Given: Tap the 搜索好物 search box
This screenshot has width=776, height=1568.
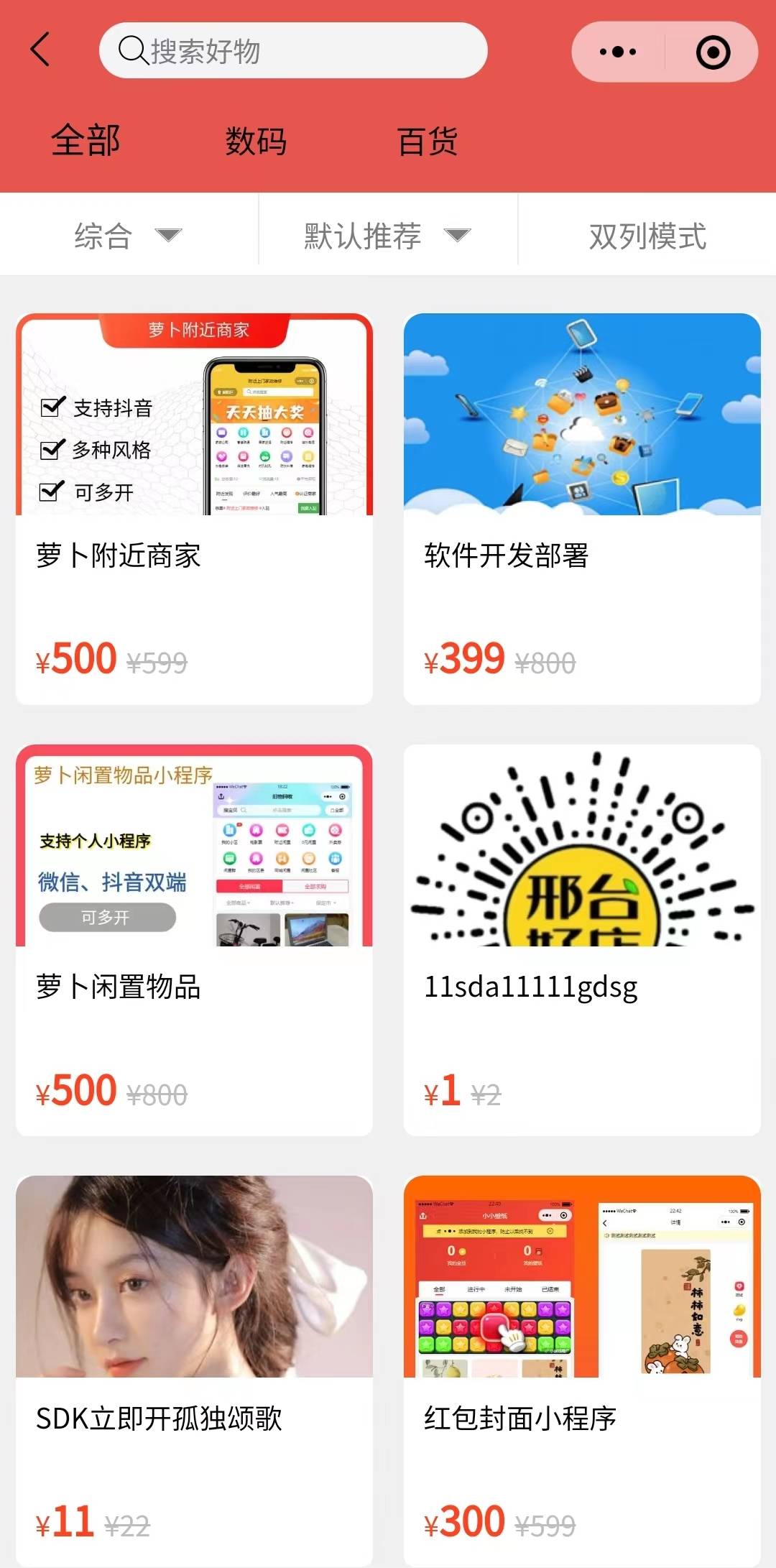Looking at the screenshot, I should point(293,50).
